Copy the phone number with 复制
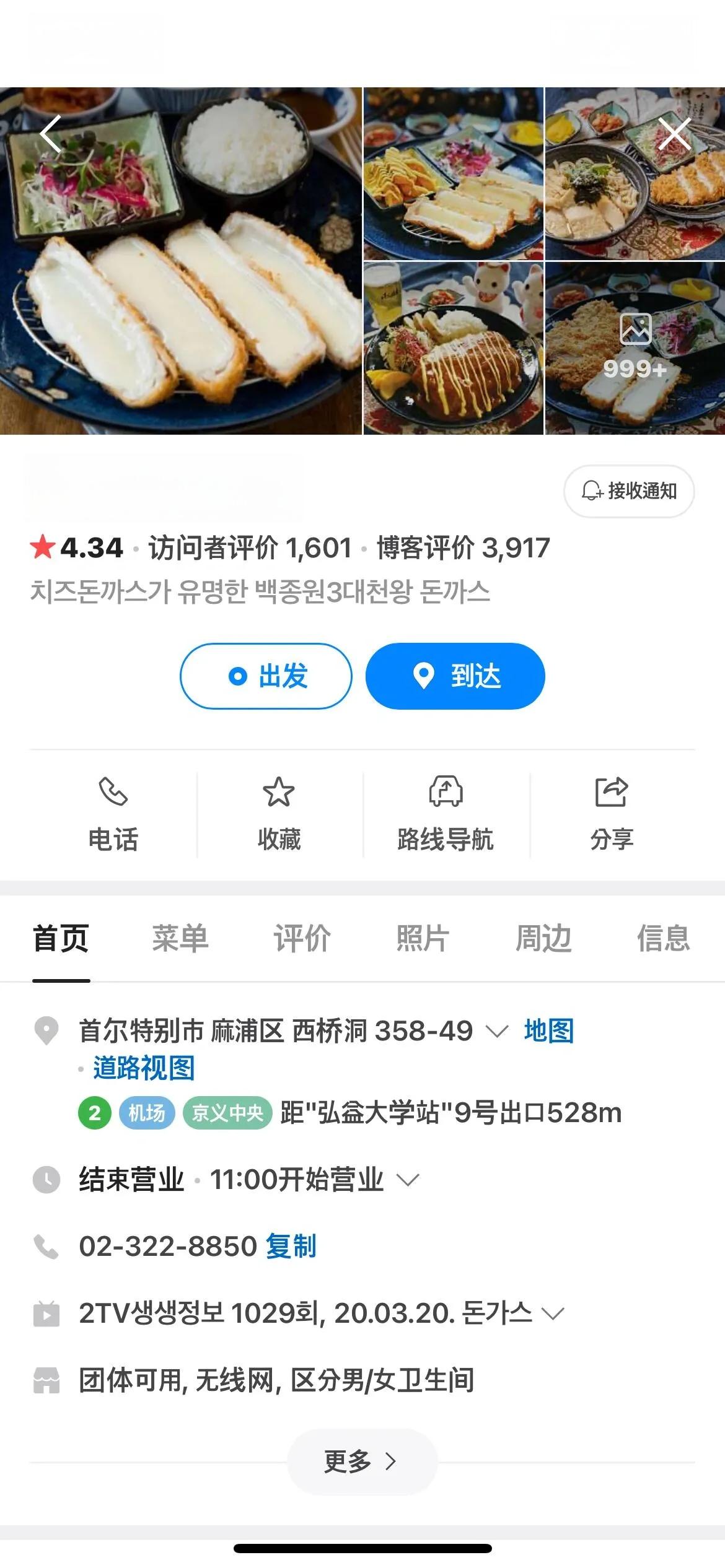Image resolution: width=725 pixels, height=1568 pixels. 291,1247
